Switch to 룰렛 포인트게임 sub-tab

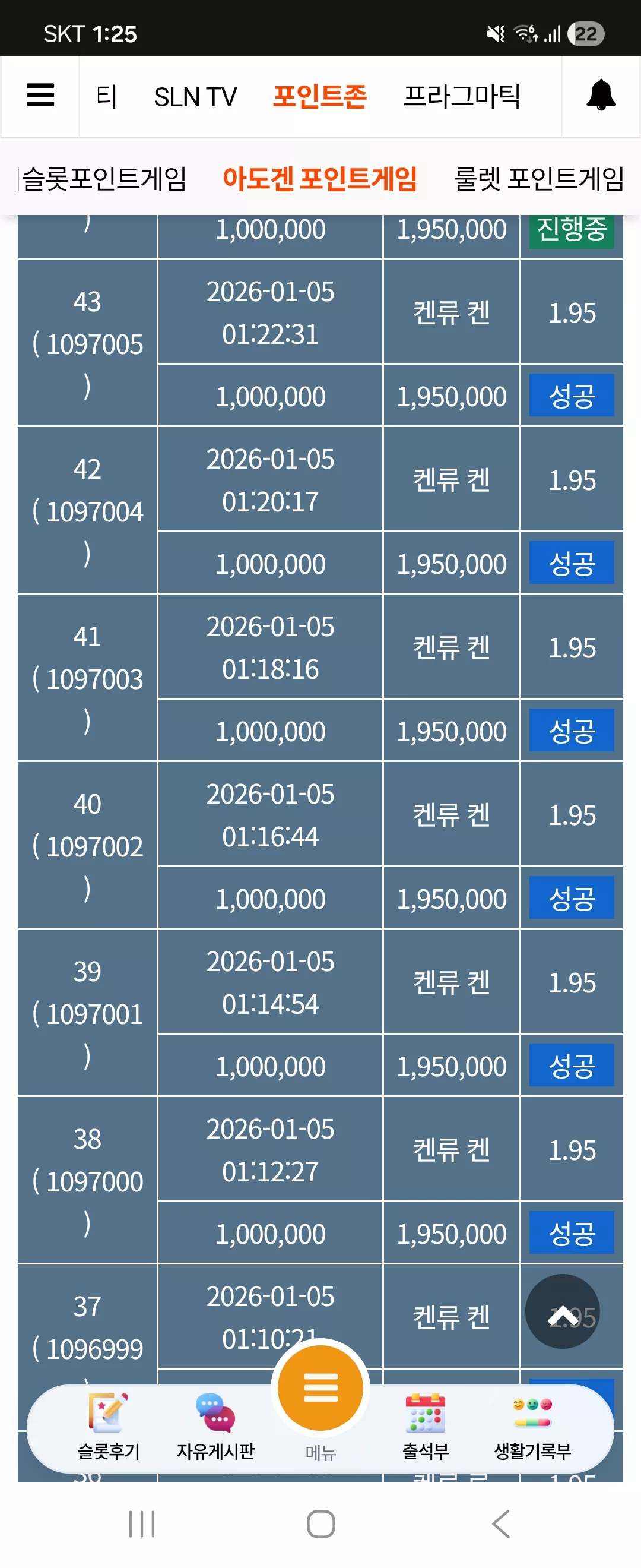point(539,178)
